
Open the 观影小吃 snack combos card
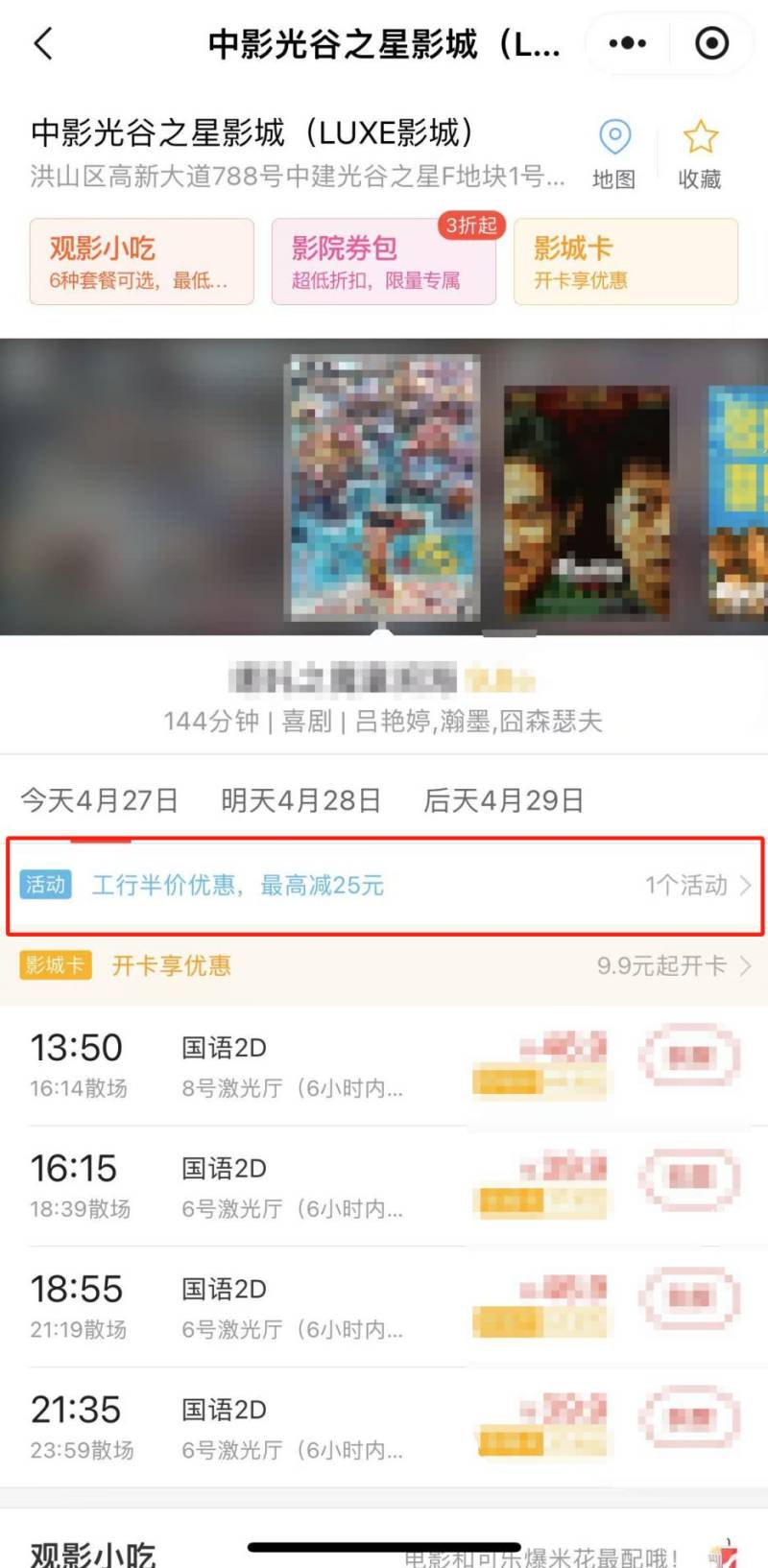(x=142, y=261)
